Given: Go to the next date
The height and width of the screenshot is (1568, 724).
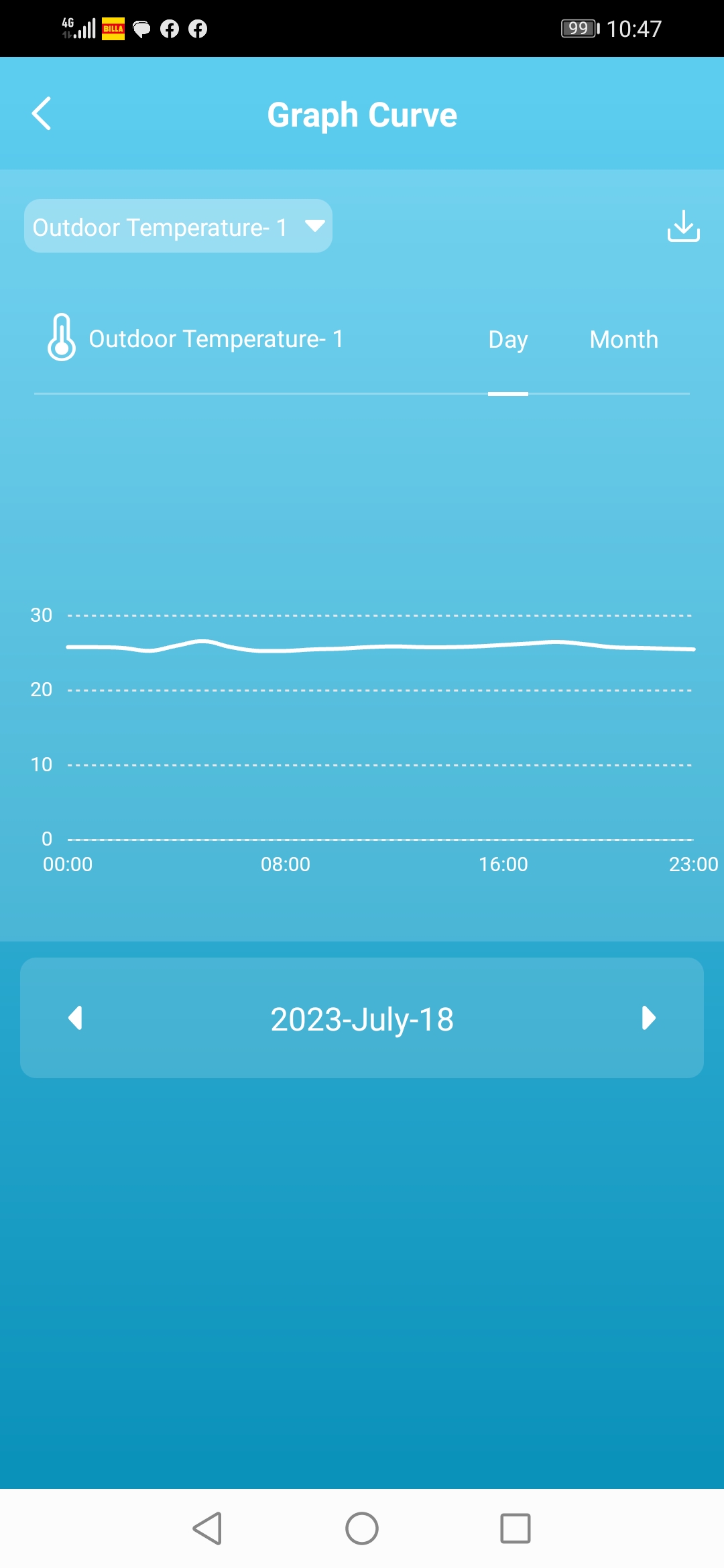Looking at the screenshot, I should 648,1018.
